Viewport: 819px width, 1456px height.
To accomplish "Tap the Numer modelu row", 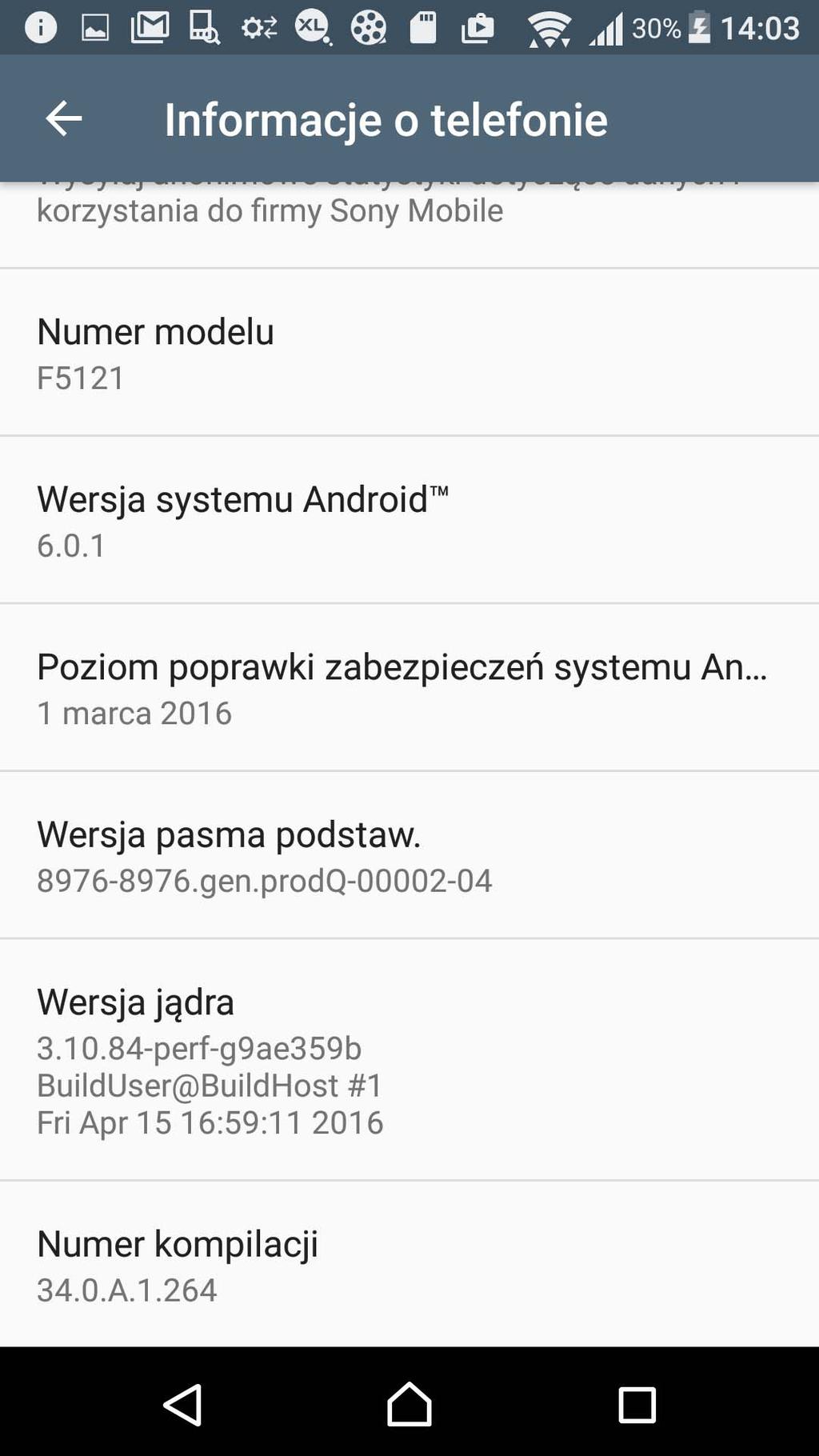I will [409, 353].
